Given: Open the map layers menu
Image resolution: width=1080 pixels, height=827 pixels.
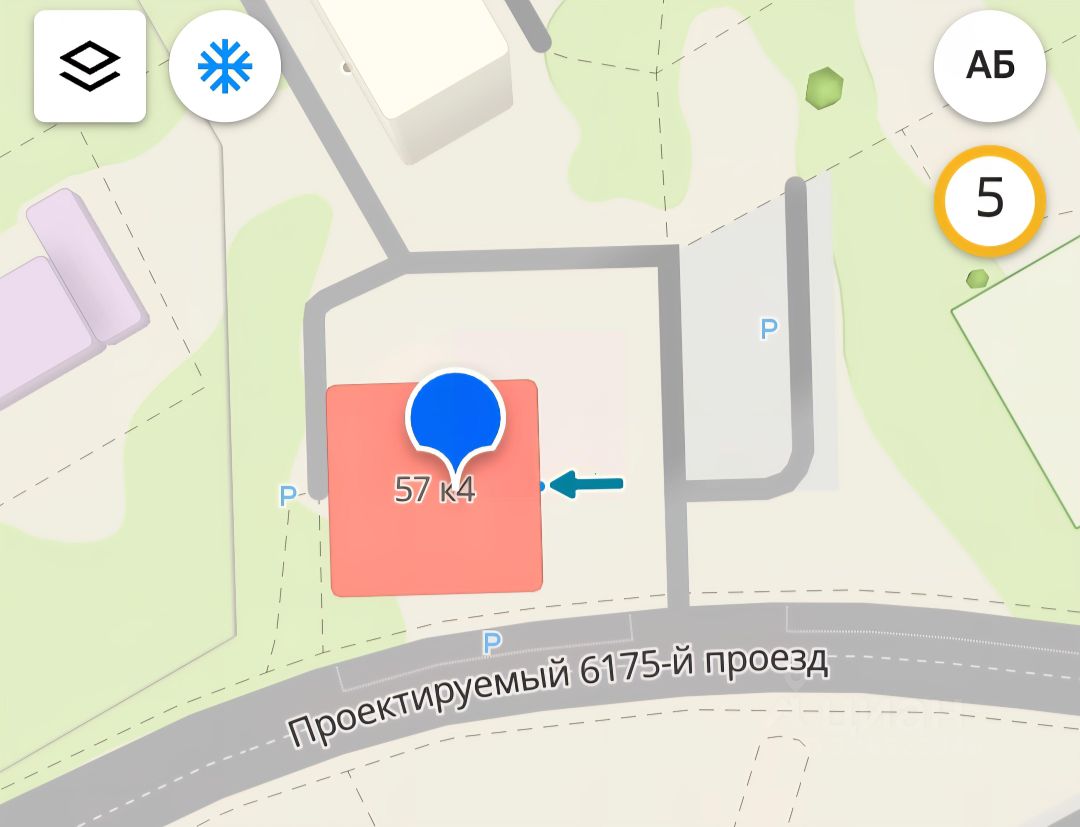Looking at the screenshot, I should 90,66.
